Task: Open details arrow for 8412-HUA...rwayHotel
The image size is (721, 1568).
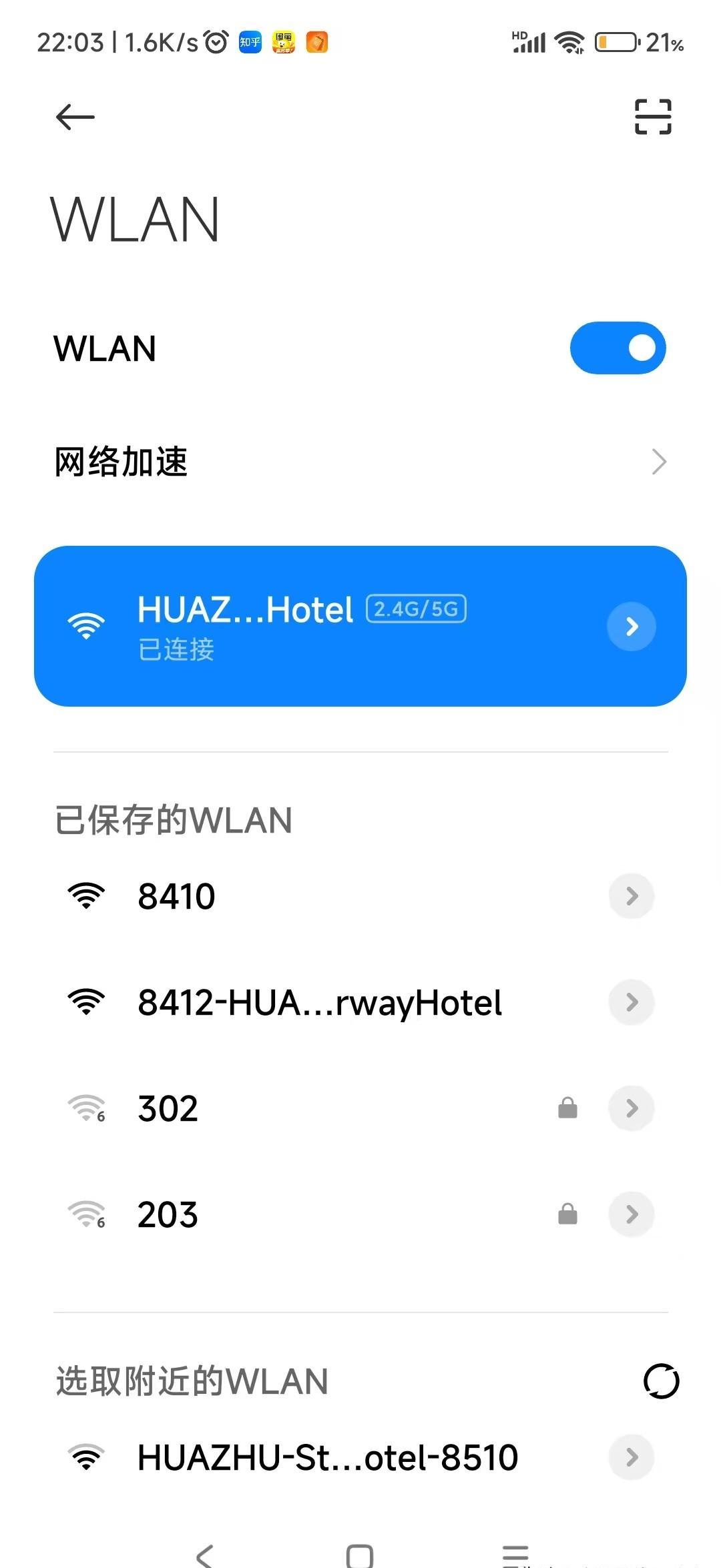Action: 631,1002
